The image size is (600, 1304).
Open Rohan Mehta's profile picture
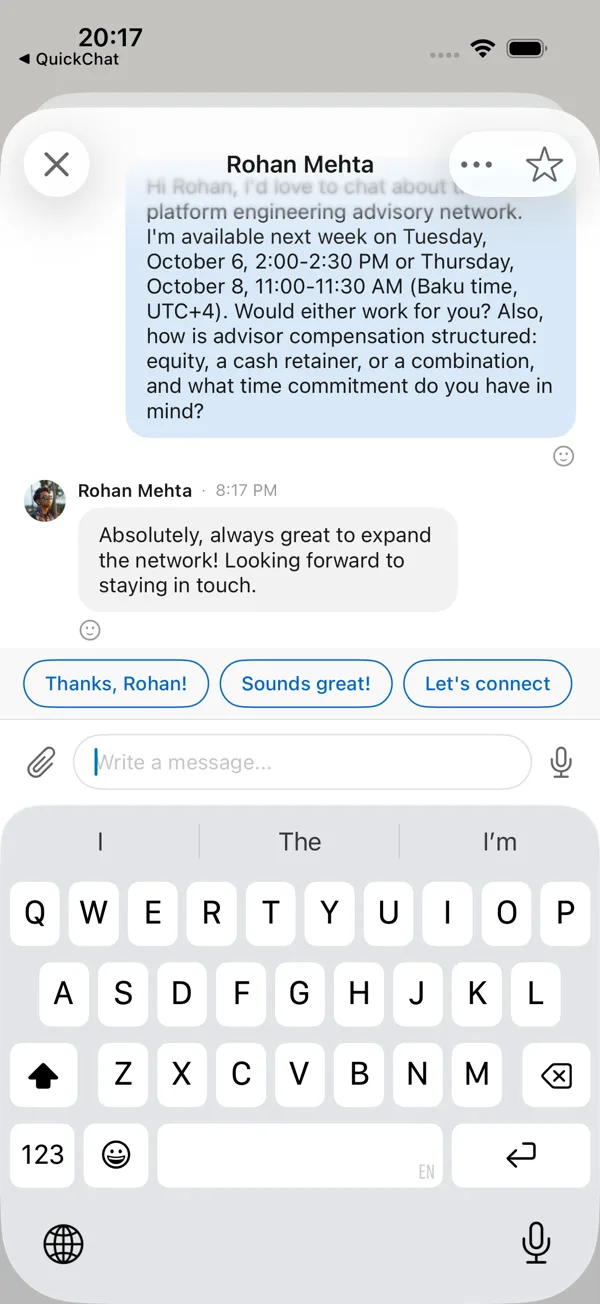click(45, 500)
